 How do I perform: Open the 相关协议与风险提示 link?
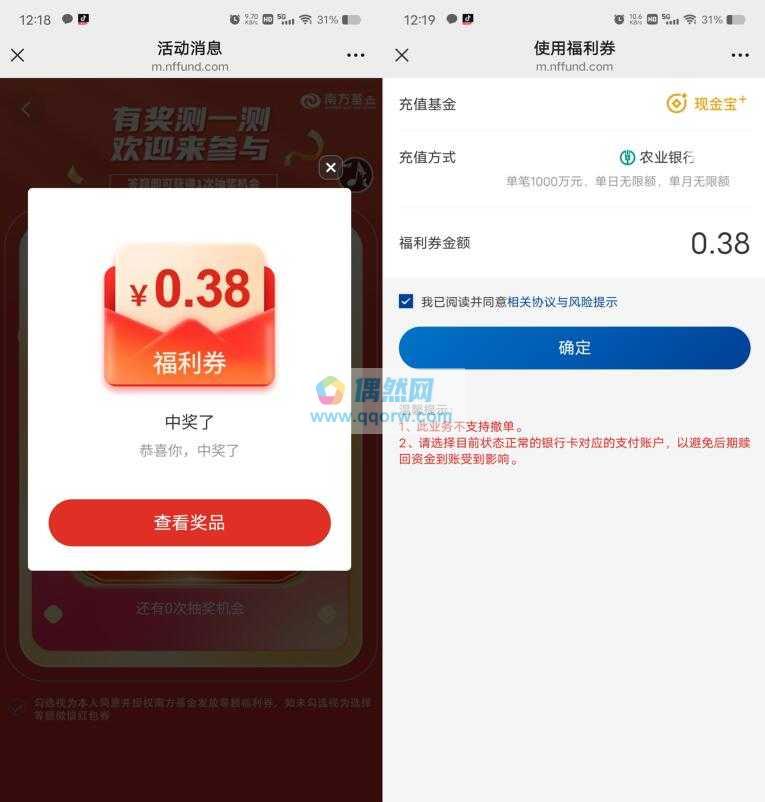pyautogui.click(x=562, y=302)
